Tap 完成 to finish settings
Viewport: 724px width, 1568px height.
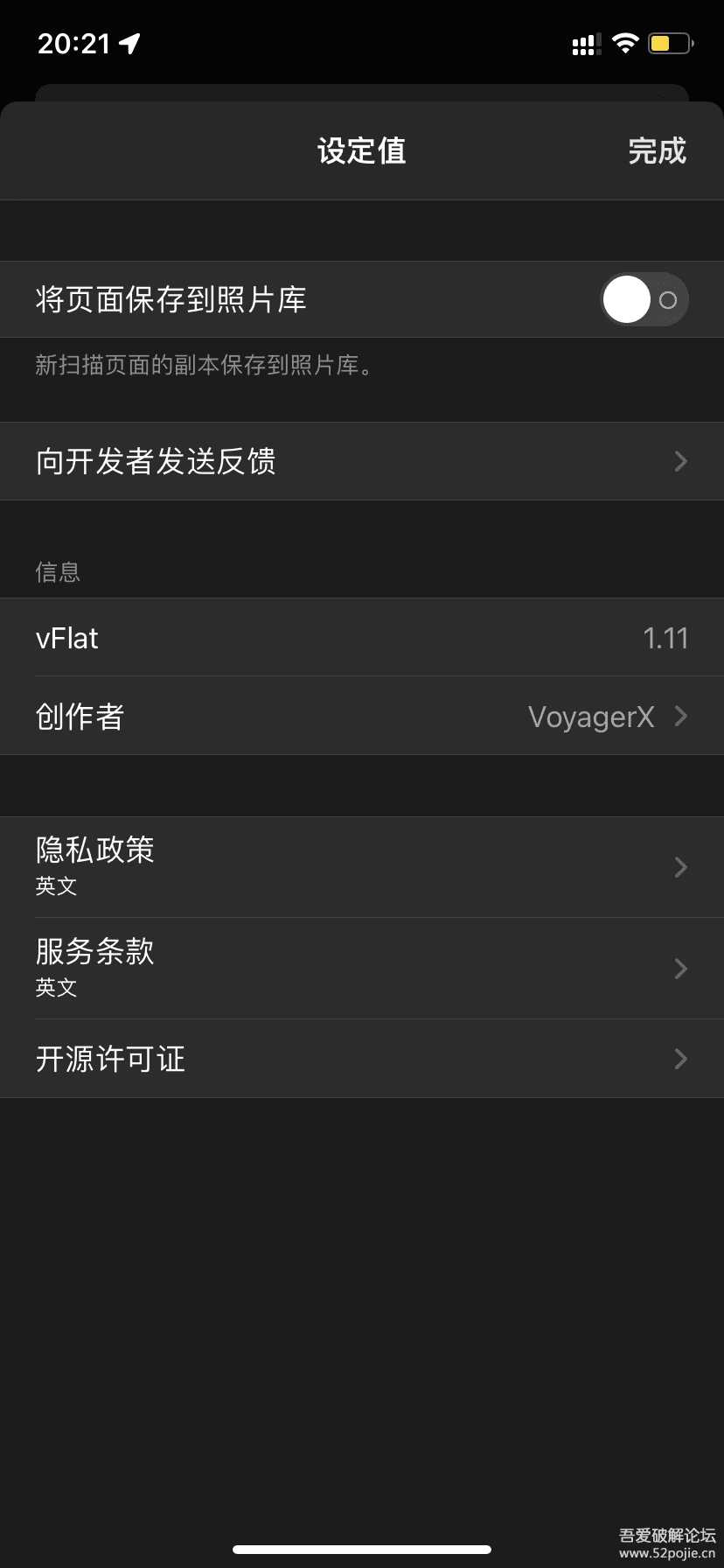pyautogui.click(x=658, y=150)
